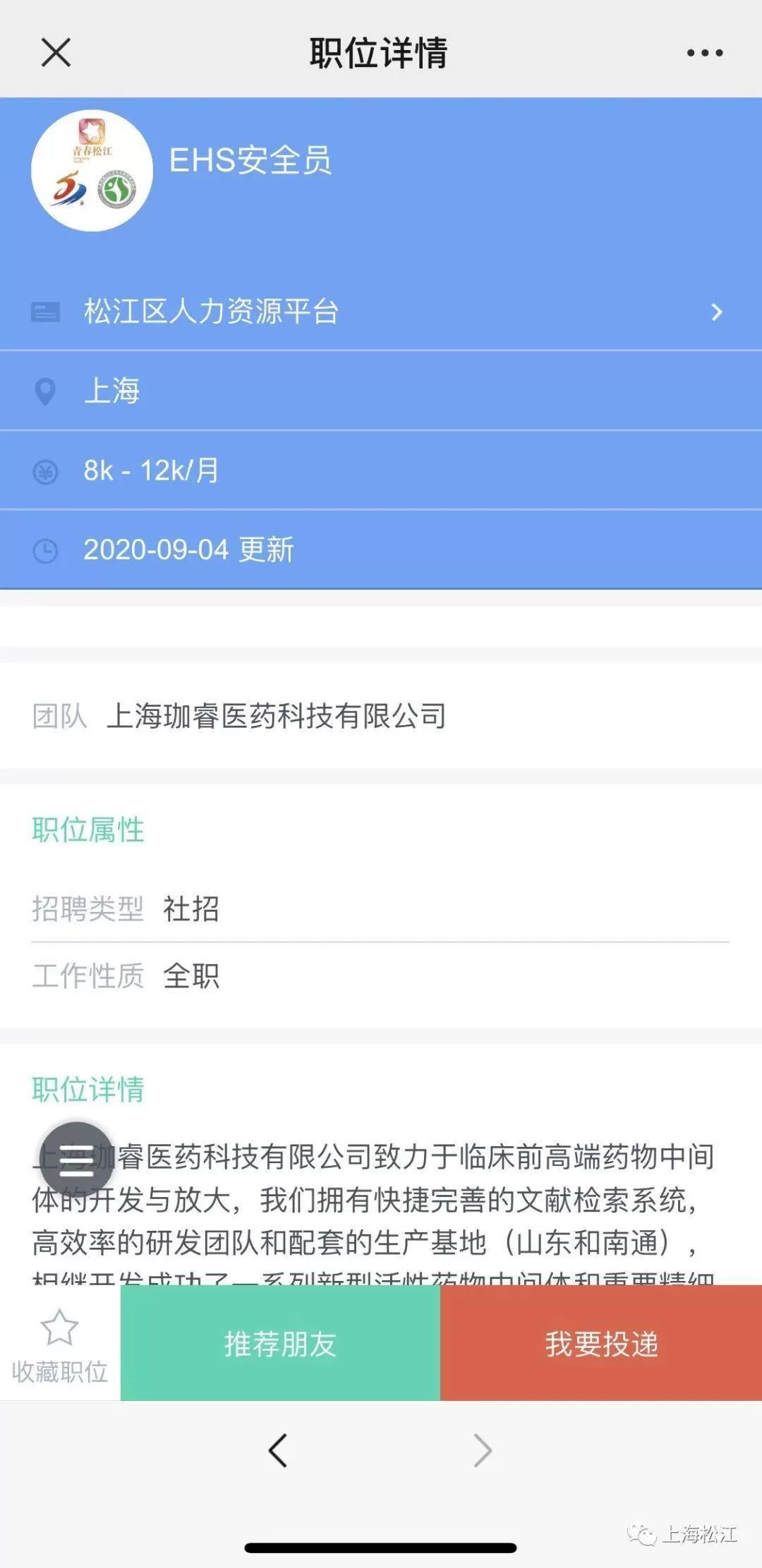Image resolution: width=762 pixels, height=1568 pixels.
Task: Close the job details page
Action: click(56, 53)
